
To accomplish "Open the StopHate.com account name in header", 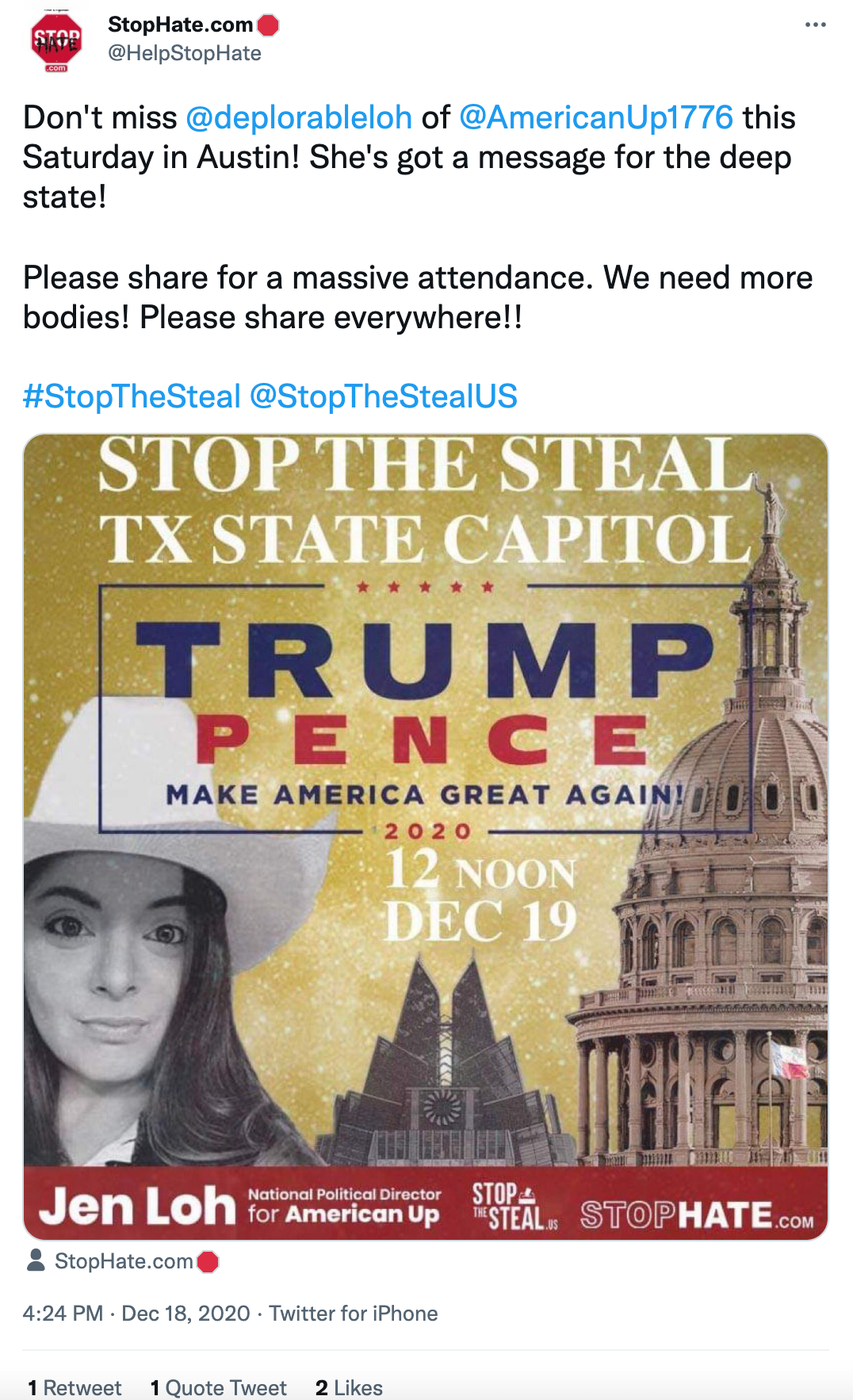I will point(180,25).
